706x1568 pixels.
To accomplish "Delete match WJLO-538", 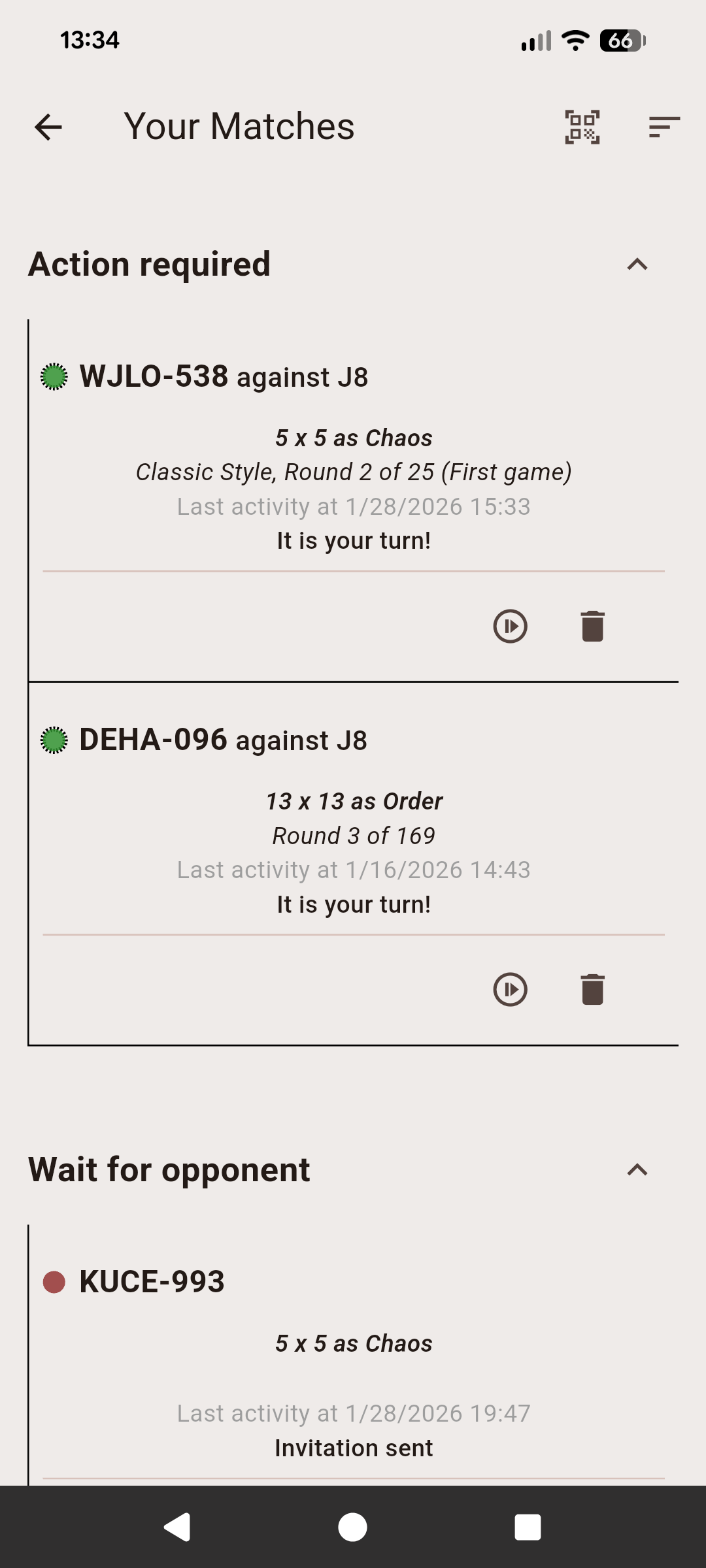I will [592, 627].
